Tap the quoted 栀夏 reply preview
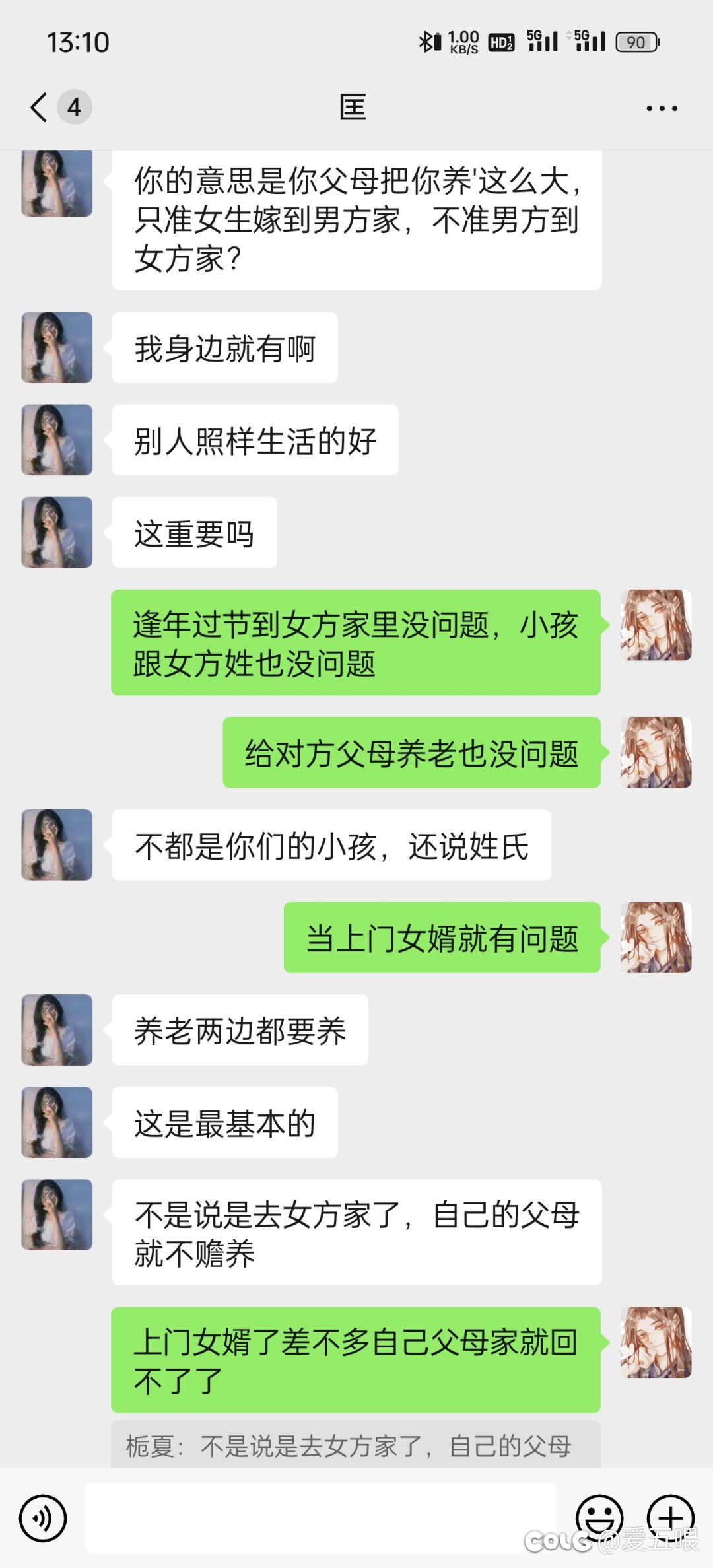713x1568 pixels. click(356, 1446)
